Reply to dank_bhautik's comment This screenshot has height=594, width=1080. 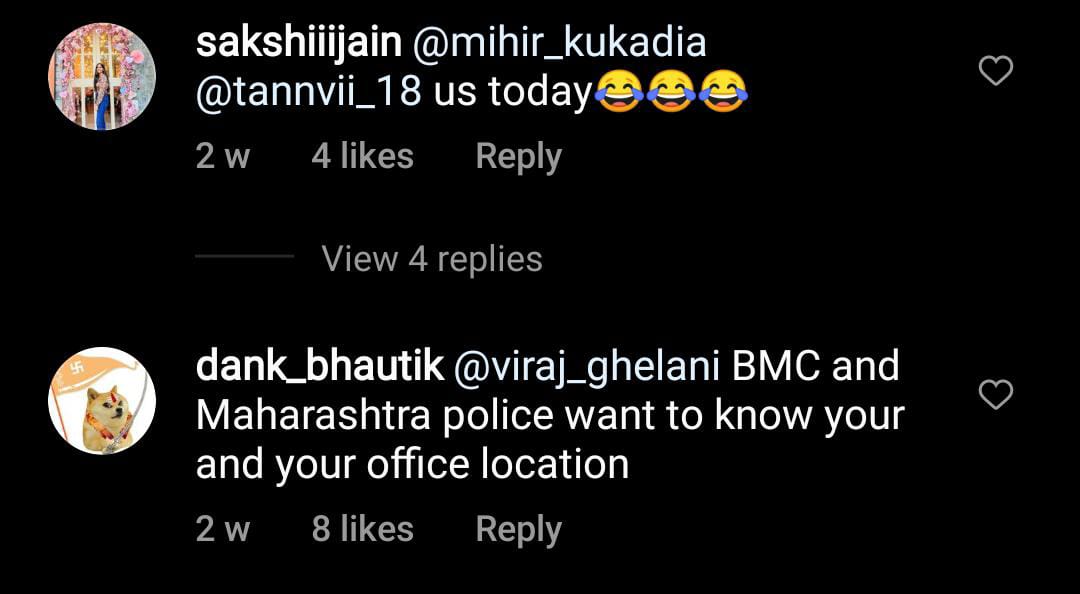[x=518, y=529]
